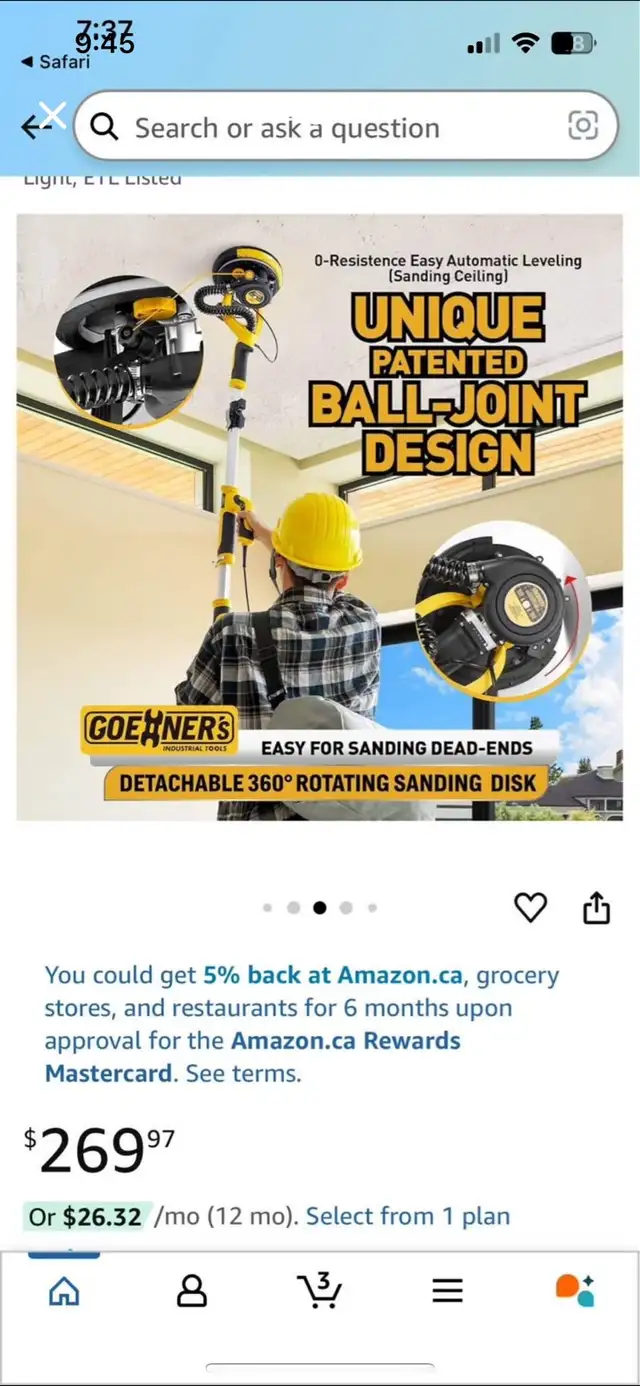Open camera lens search icon

pyautogui.click(x=582, y=126)
